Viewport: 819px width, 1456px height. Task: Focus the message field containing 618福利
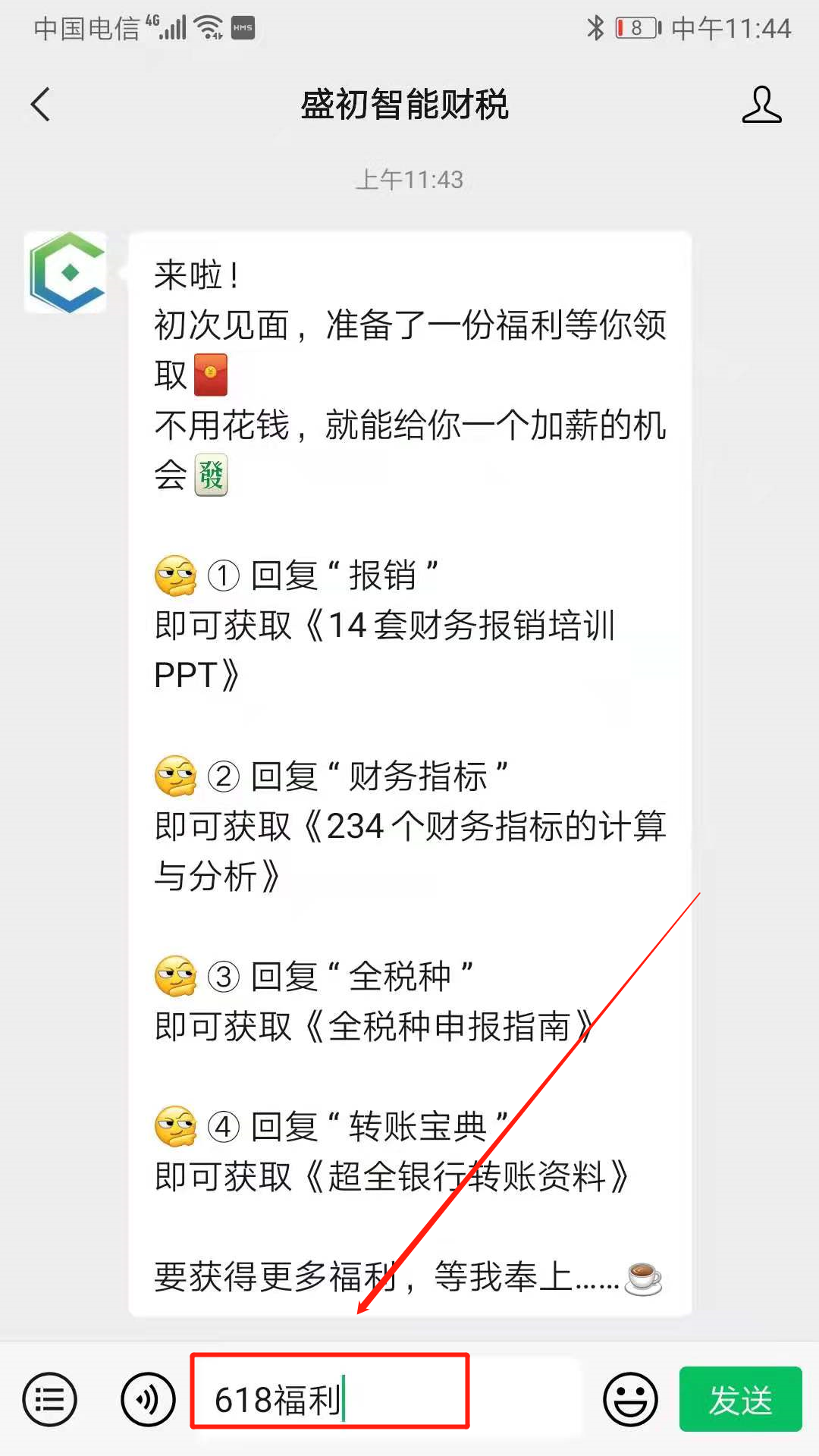[x=386, y=1398]
